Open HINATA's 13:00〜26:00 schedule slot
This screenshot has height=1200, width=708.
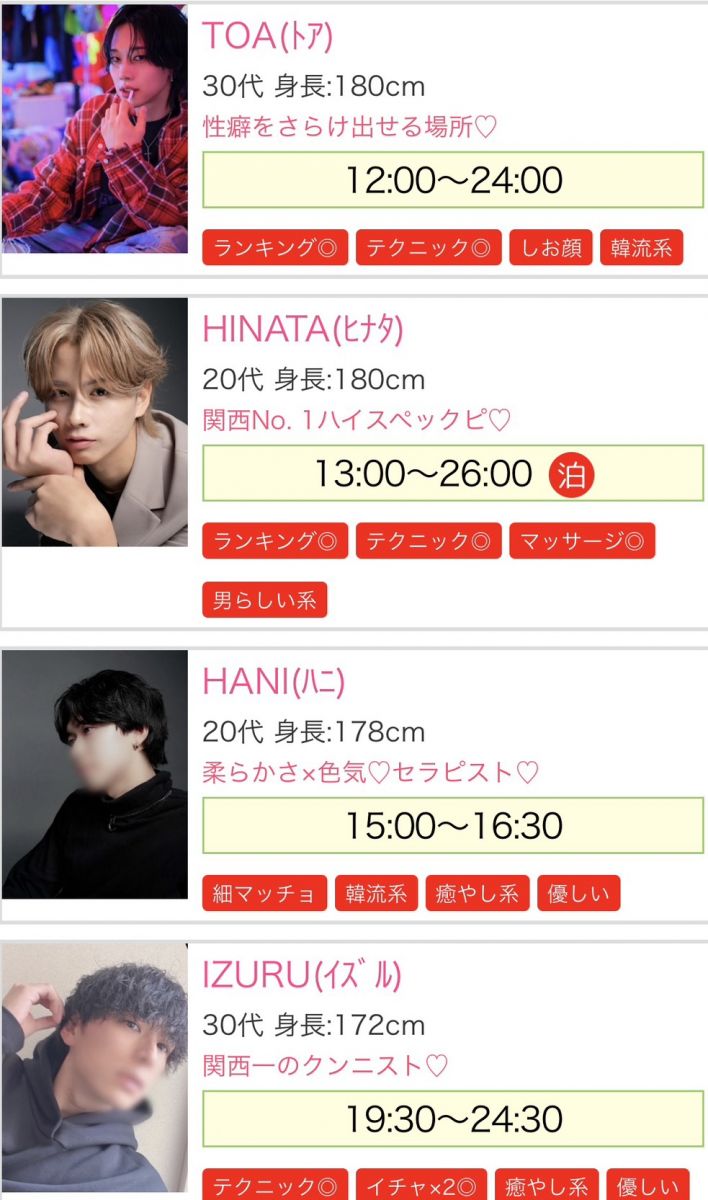tap(453, 473)
